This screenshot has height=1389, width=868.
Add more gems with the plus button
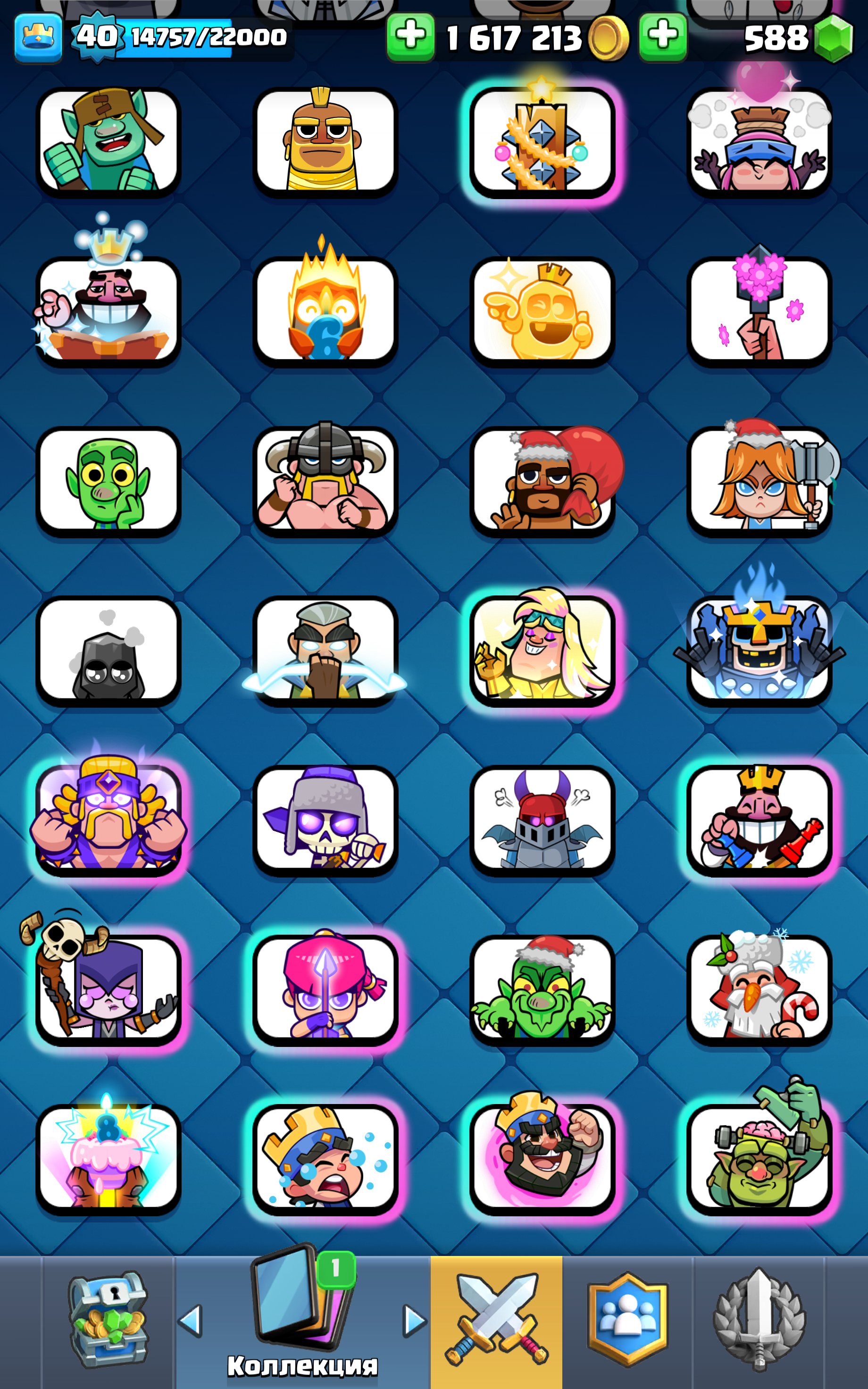point(662,37)
